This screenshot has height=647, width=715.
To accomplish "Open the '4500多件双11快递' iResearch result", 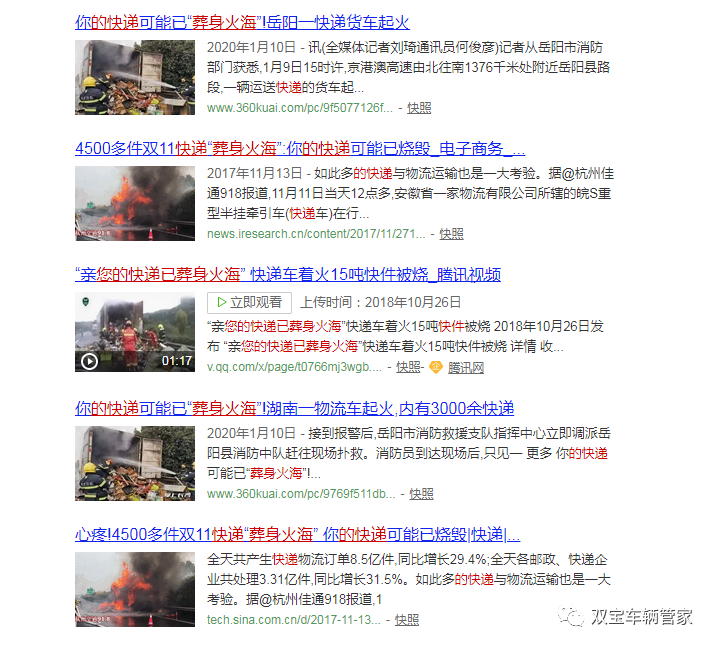I will [300, 149].
